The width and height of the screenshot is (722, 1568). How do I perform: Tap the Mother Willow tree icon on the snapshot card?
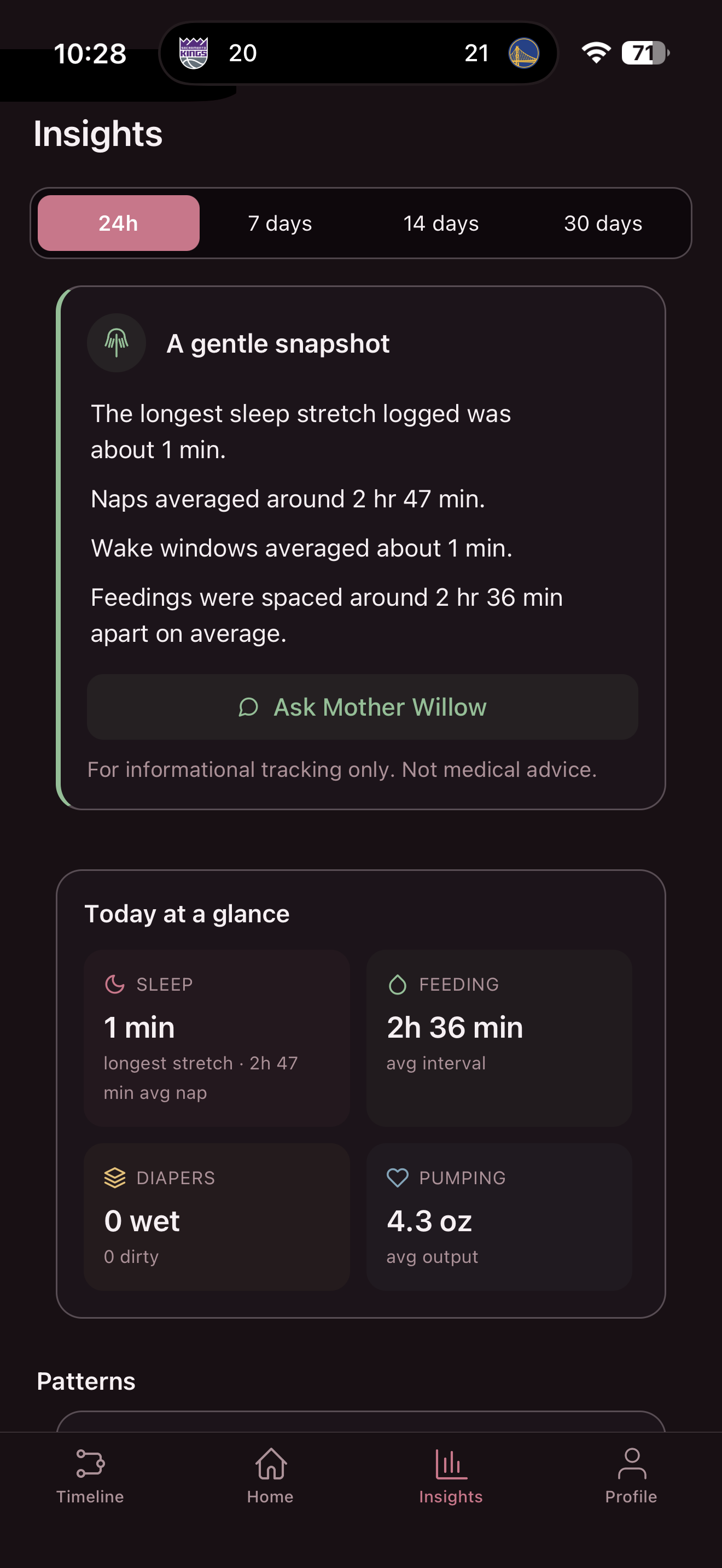[115, 342]
